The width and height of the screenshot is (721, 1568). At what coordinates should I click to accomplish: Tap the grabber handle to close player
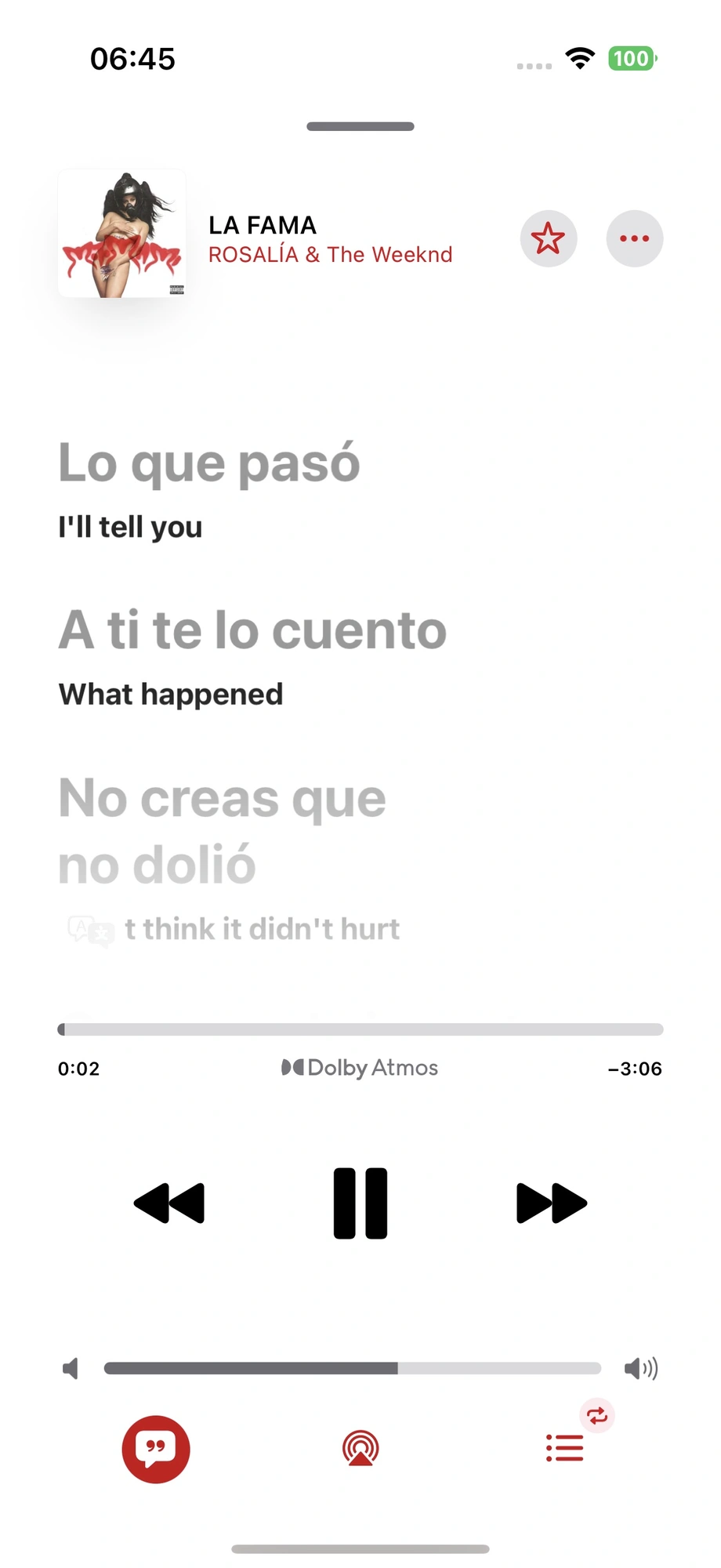360,126
